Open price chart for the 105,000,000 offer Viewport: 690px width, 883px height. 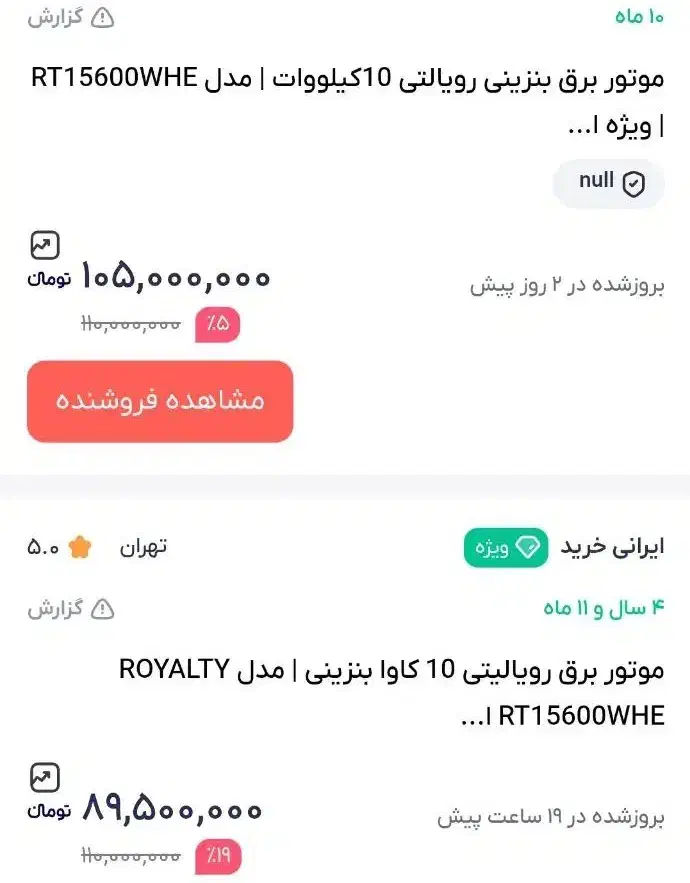[44, 246]
